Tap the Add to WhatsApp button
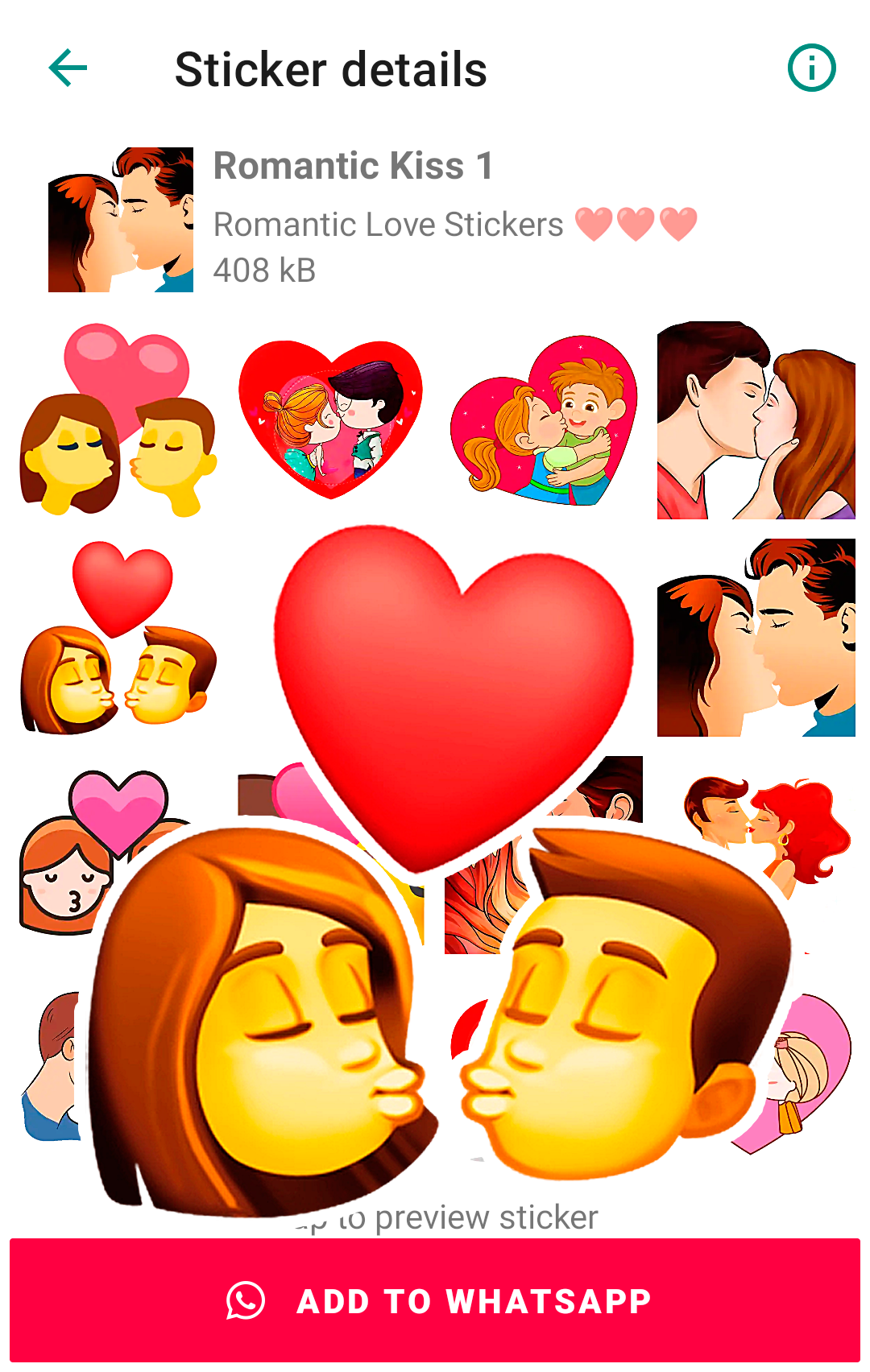This screenshot has width=870, height=1372. (x=435, y=1300)
